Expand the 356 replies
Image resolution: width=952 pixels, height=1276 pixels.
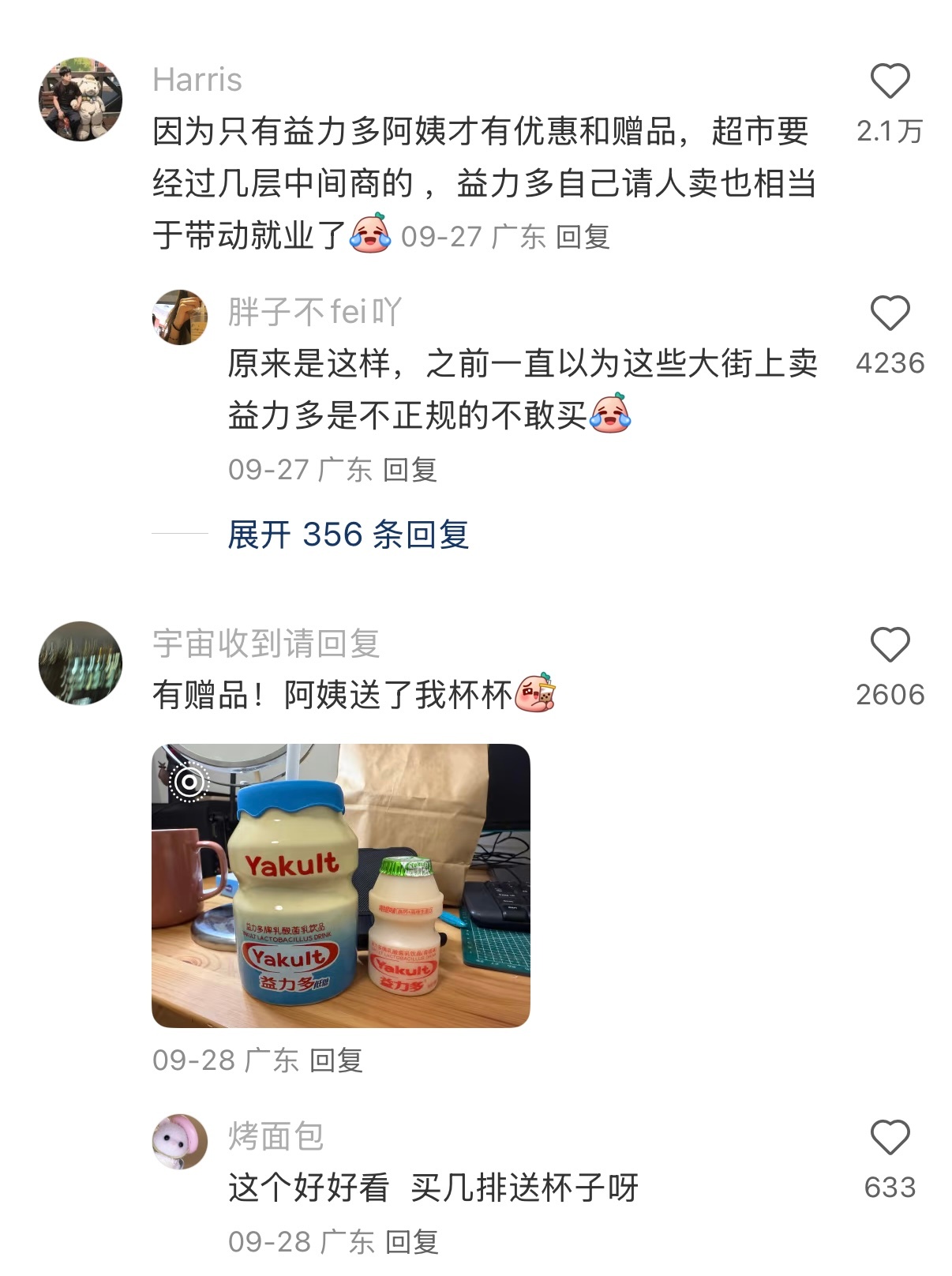tap(348, 535)
